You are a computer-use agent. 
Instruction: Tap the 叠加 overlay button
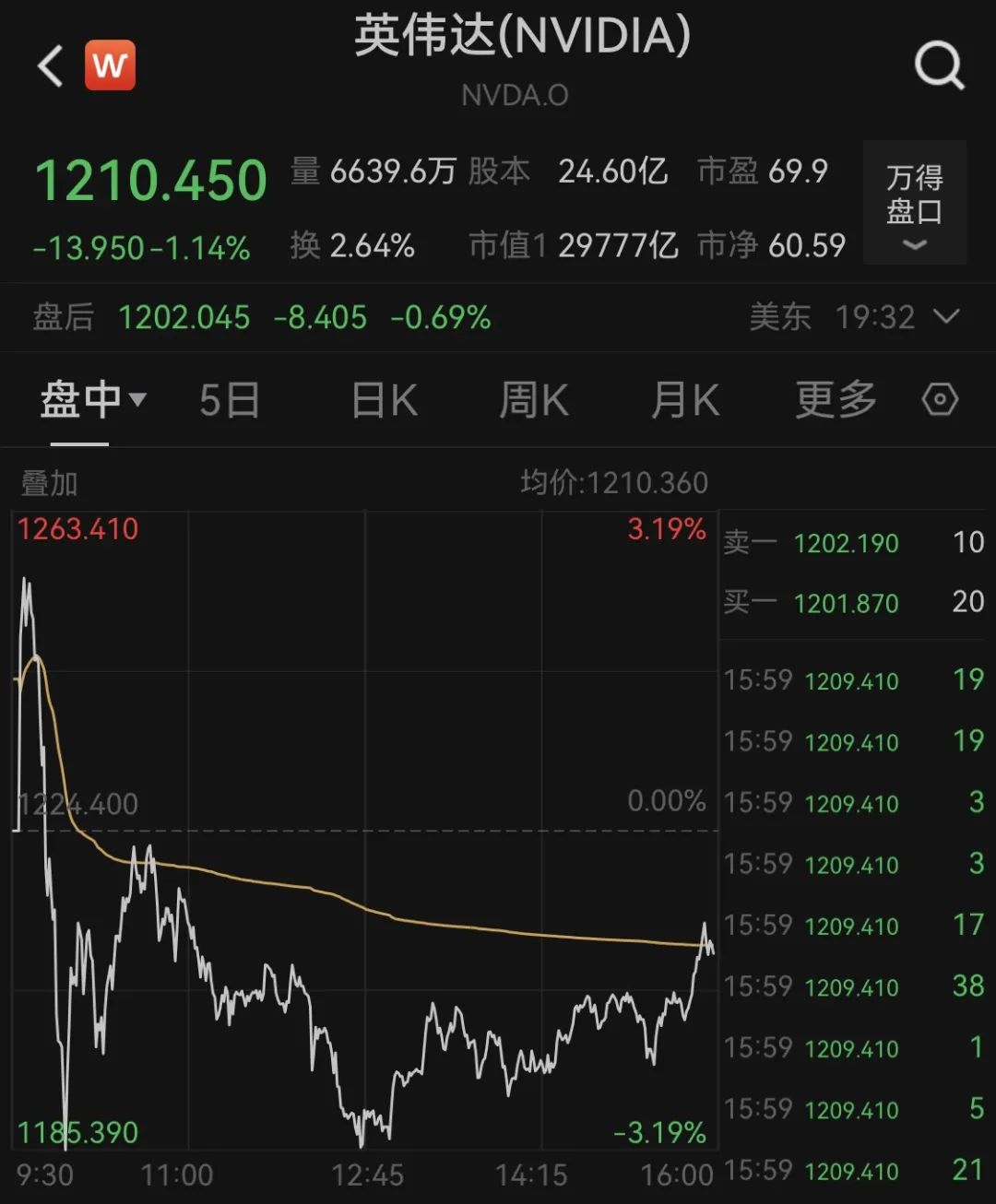pyautogui.click(x=48, y=482)
